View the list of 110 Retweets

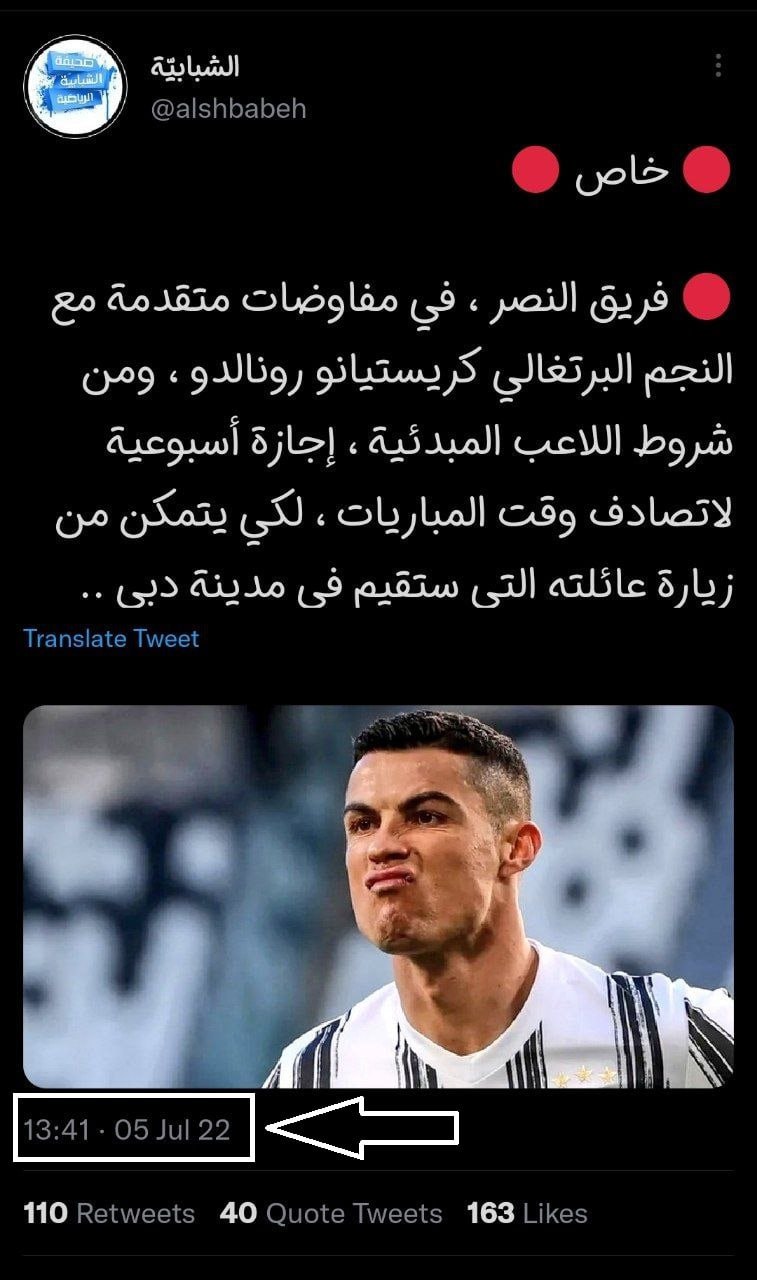coord(109,1213)
